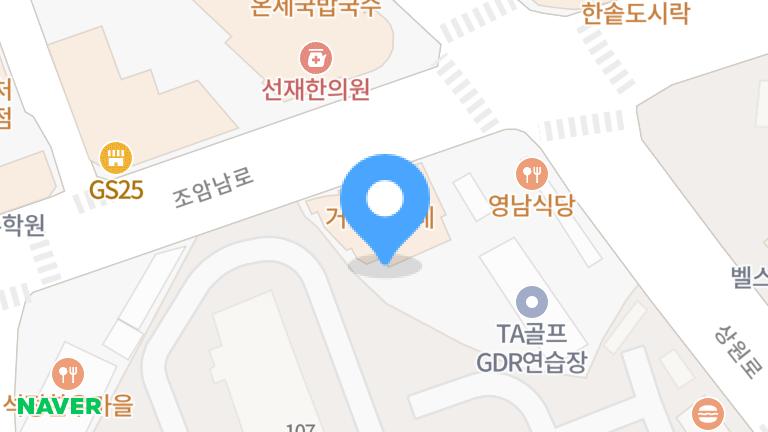
Task: Select the 선재한의원 clinic marker
Action: 316,57
